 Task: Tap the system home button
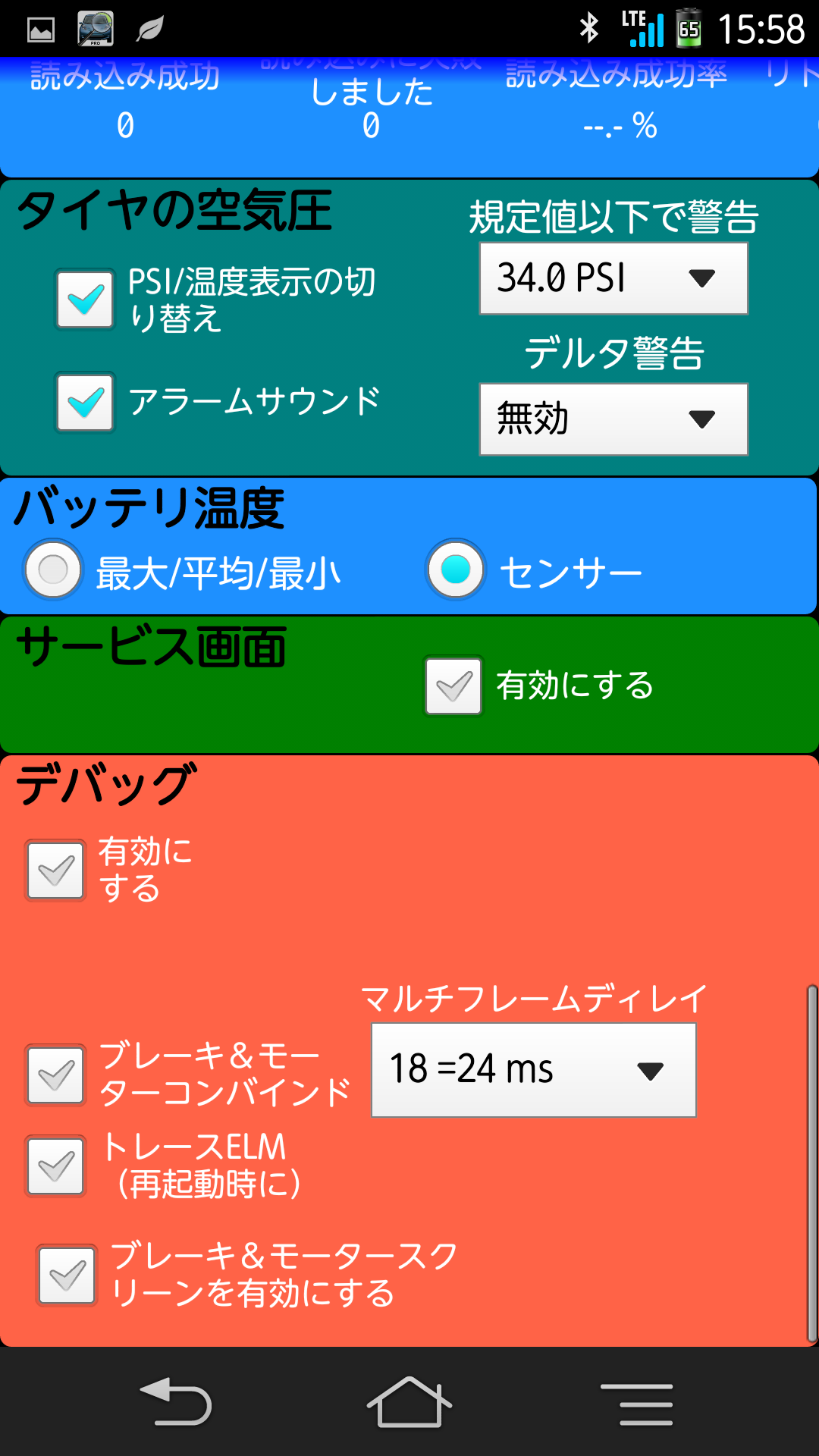[409, 1403]
